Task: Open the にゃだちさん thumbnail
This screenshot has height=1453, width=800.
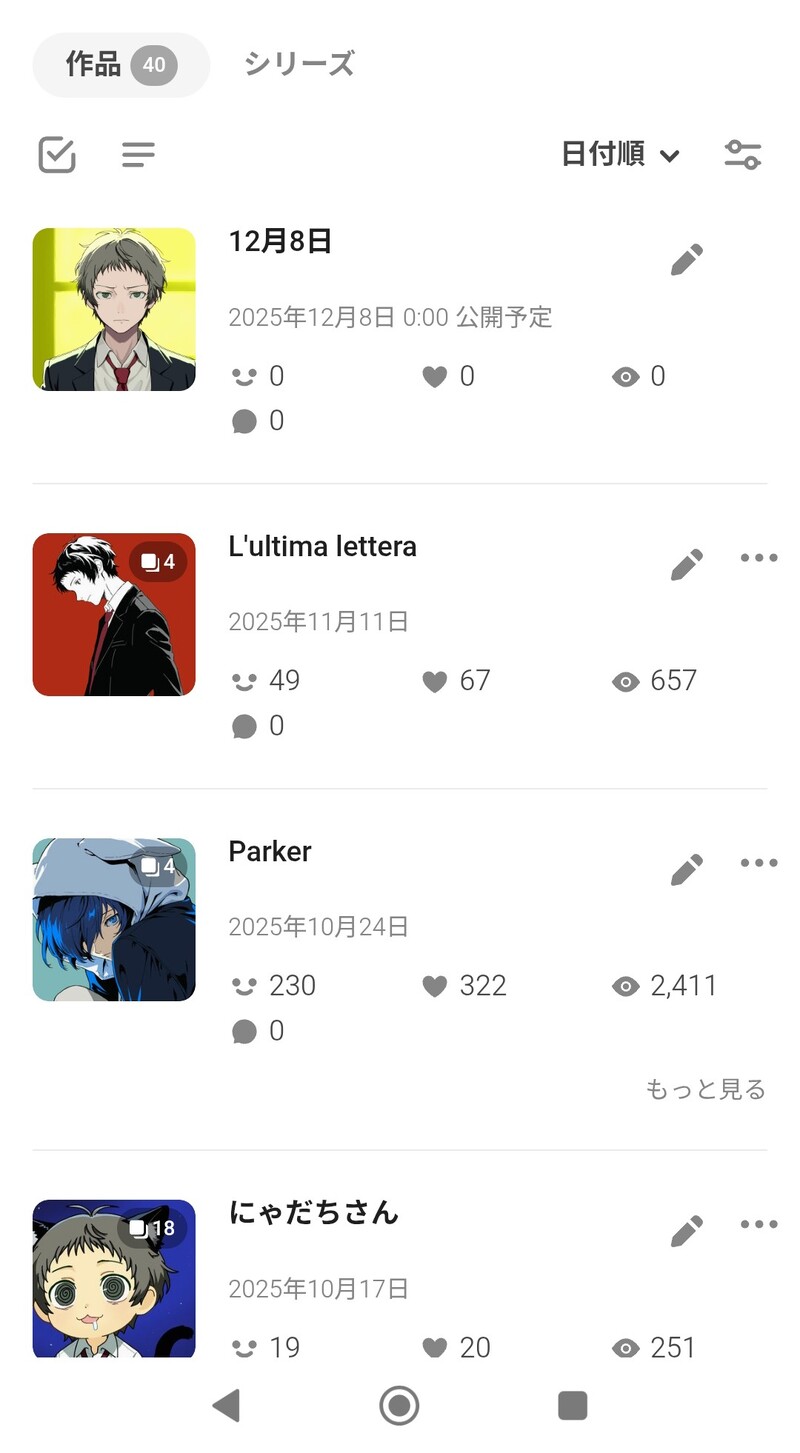Action: (114, 1278)
